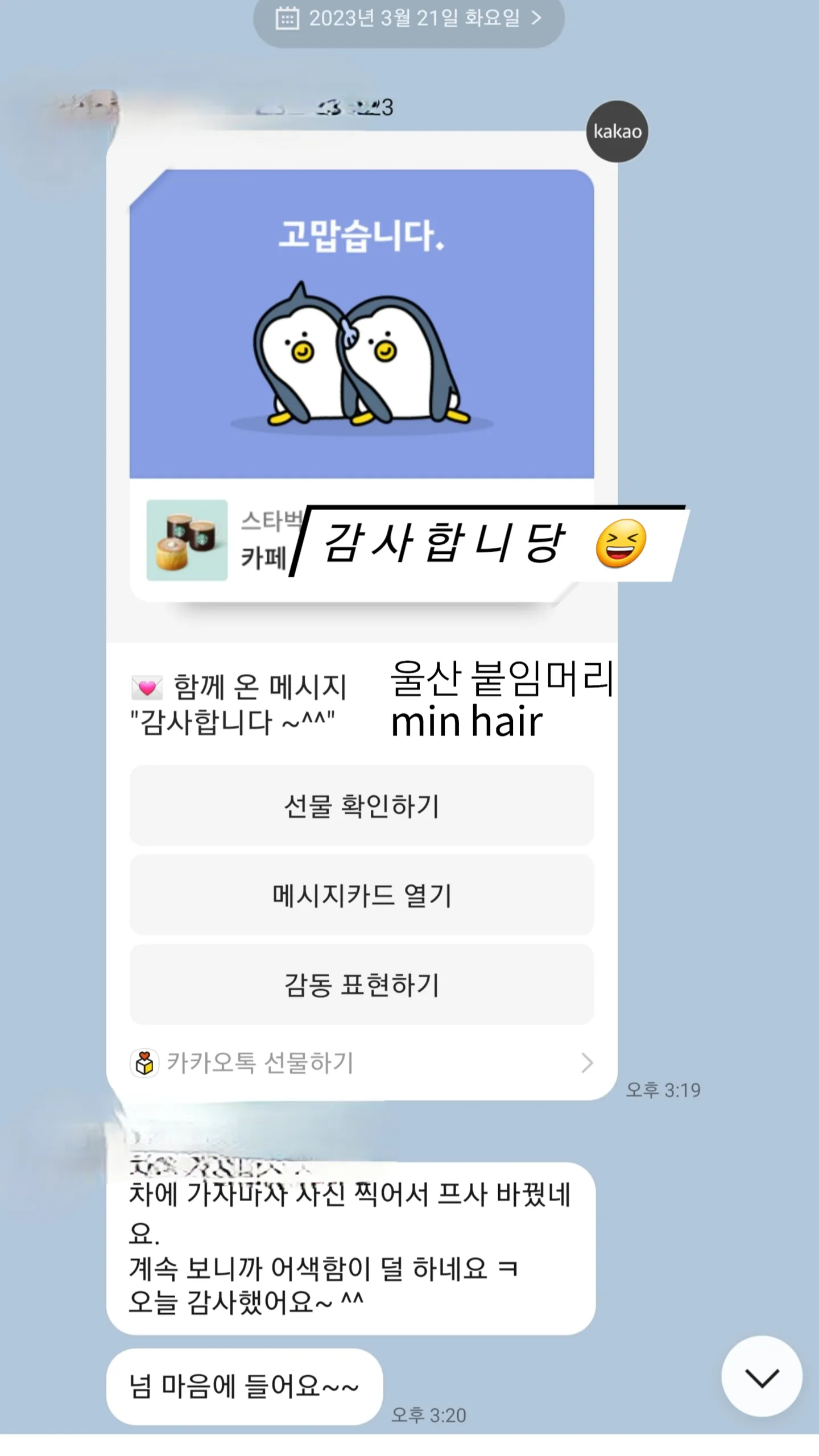Jump to latest messages with down arrow
Image resolution: width=819 pixels, height=1456 pixels.
[x=762, y=1378]
